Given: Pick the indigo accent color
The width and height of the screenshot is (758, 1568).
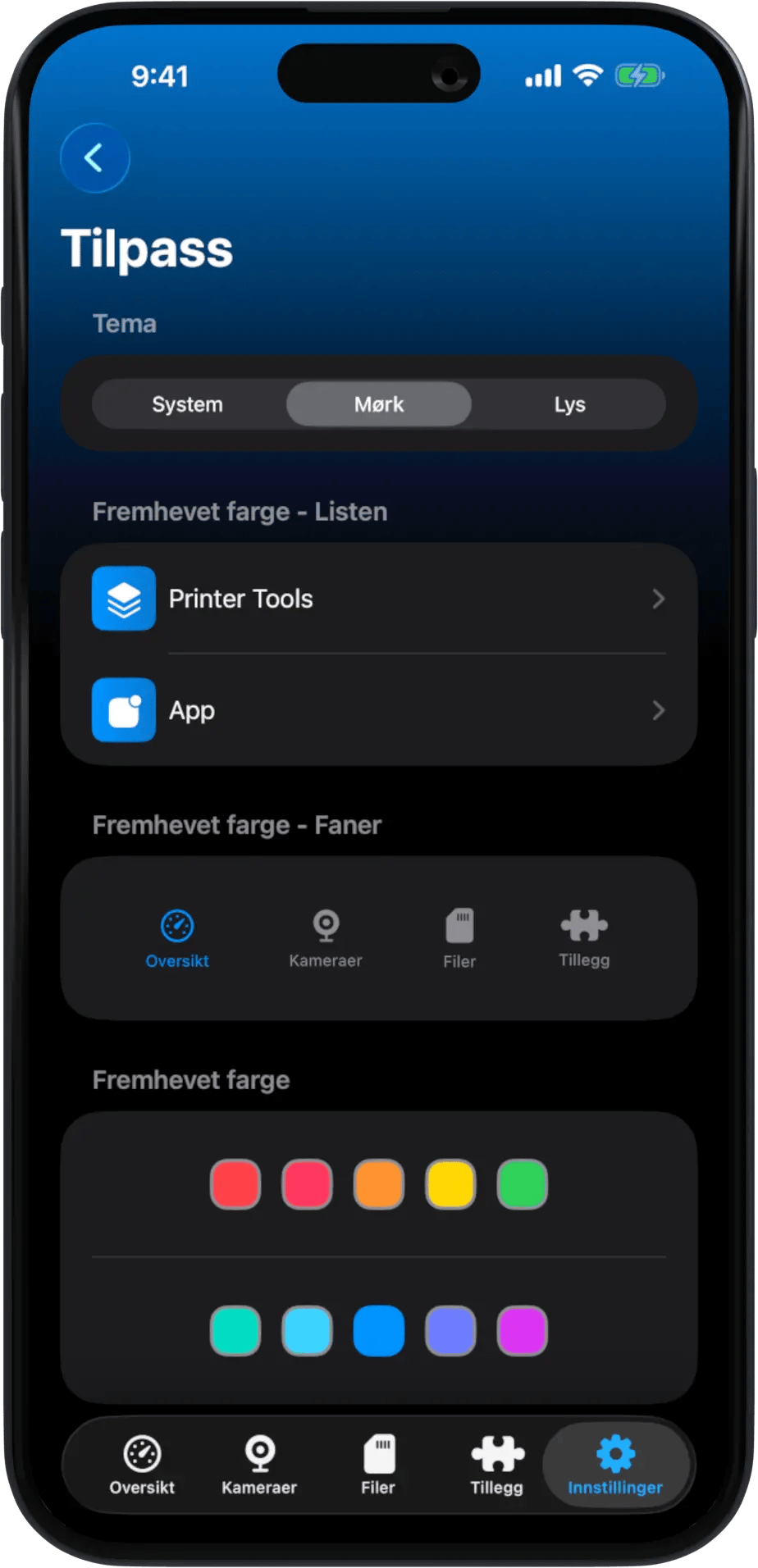Looking at the screenshot, I should (450, 1330).
